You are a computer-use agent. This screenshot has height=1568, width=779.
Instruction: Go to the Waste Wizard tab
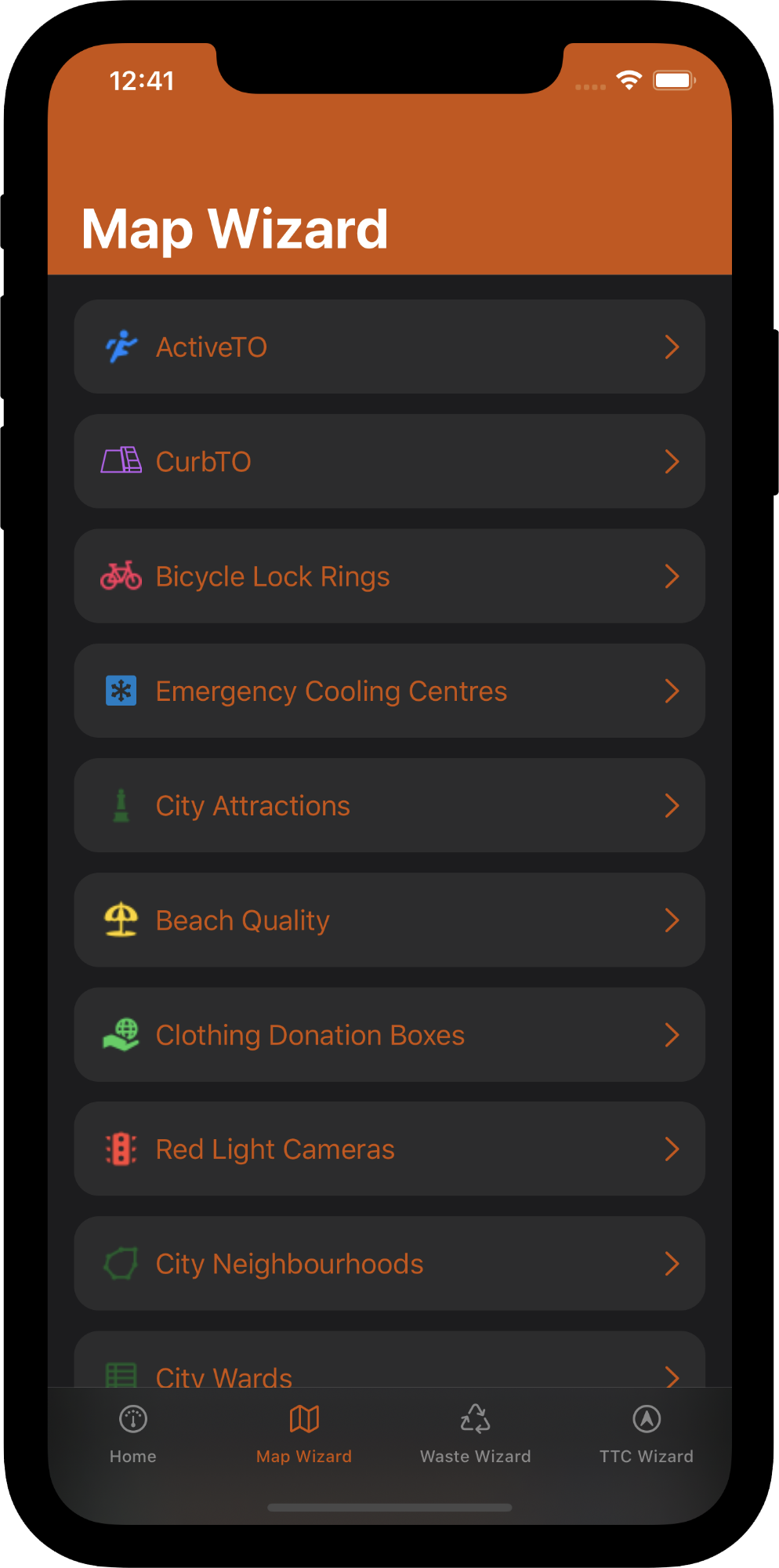click(x=475, y=1433)
